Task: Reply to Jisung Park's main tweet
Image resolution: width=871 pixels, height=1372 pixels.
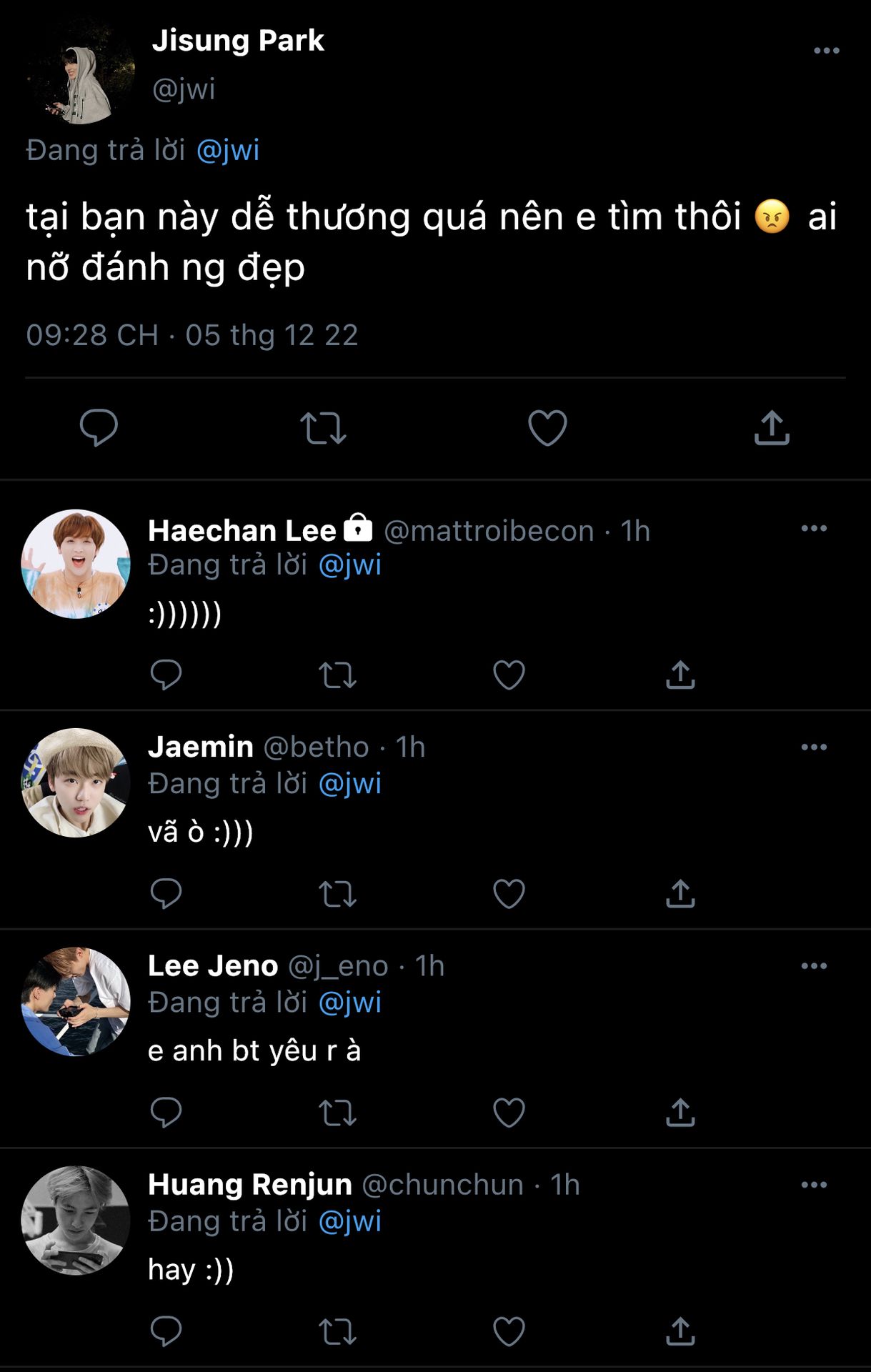Action: click(x=99, y=427)
